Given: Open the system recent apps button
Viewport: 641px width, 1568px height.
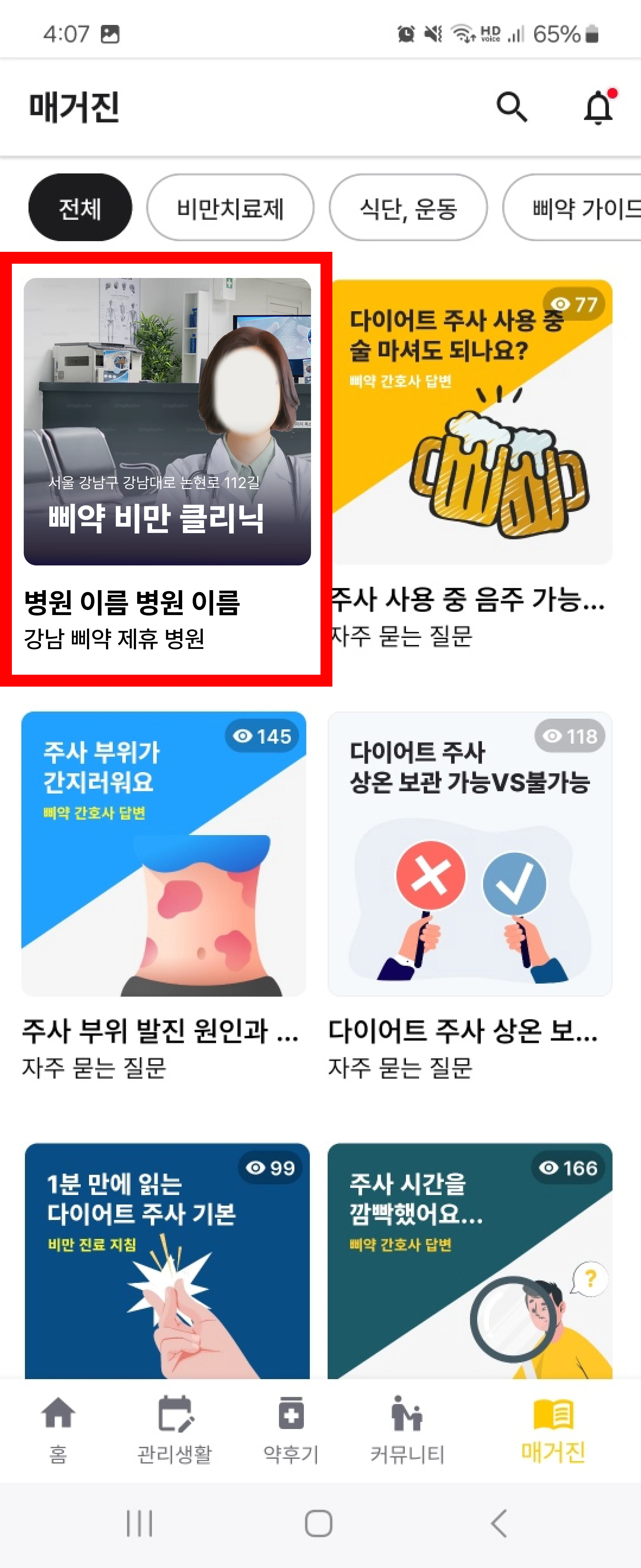Looking at the screenshot, I should [139, 1523].
